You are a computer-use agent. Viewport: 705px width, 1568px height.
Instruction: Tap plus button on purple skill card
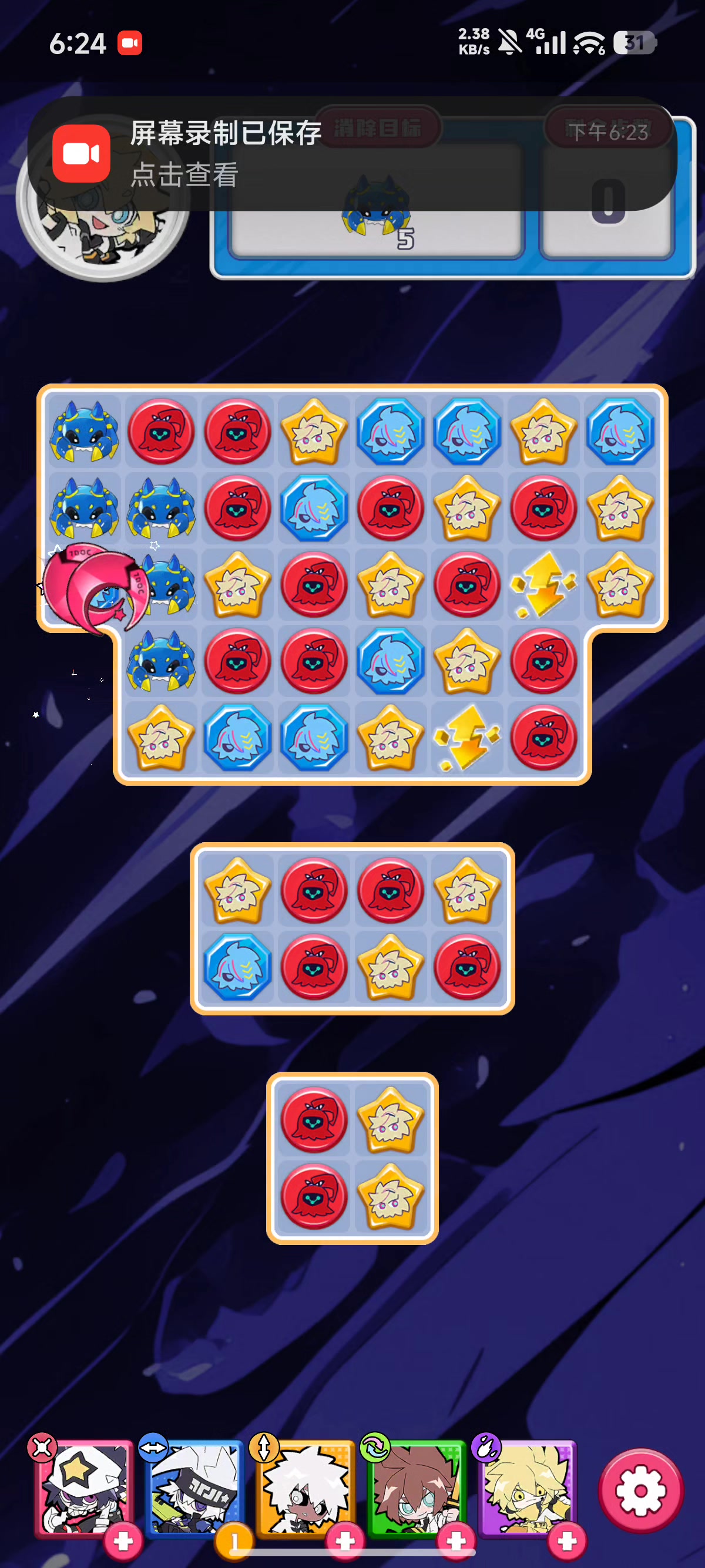567,1540
